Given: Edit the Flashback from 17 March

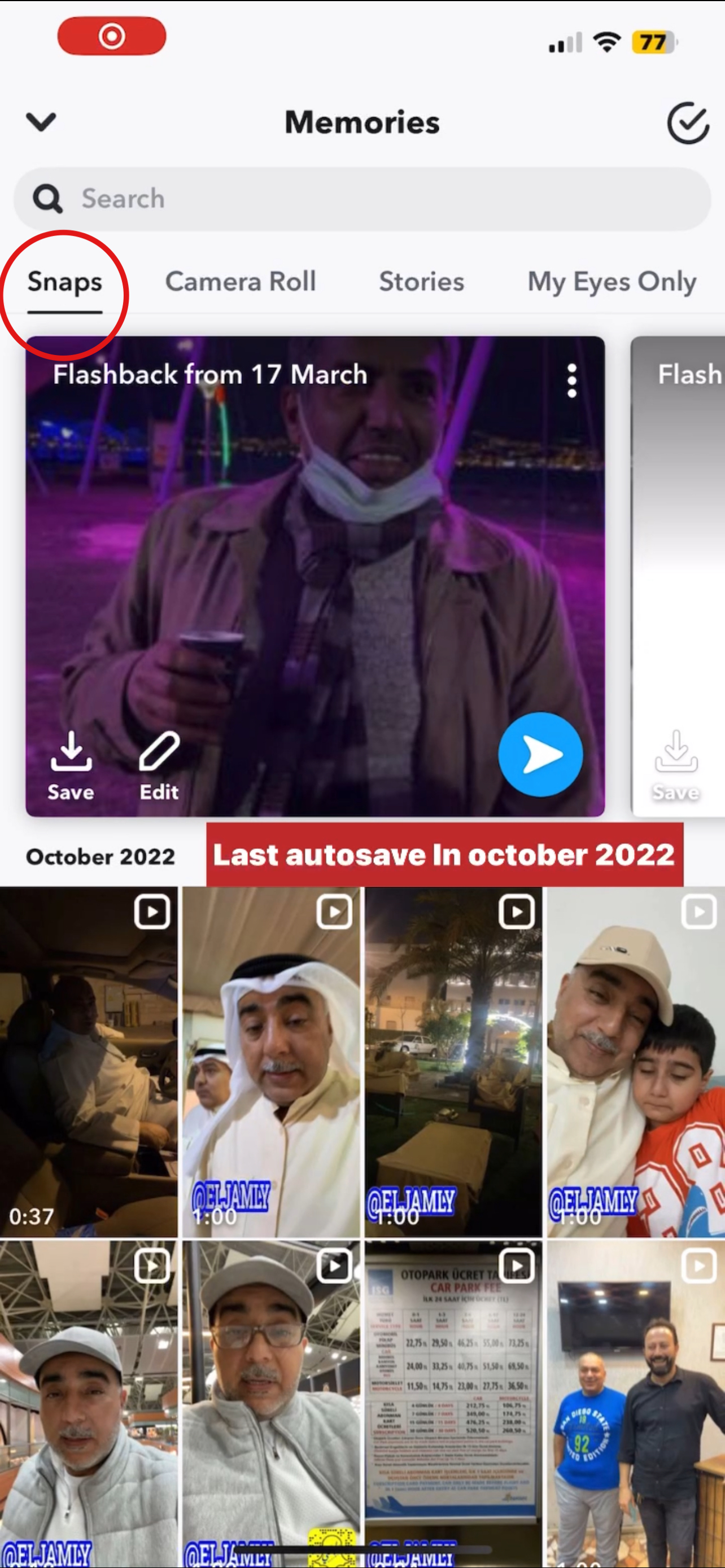Looking at the screenshot, I should [x=159, y=766].
